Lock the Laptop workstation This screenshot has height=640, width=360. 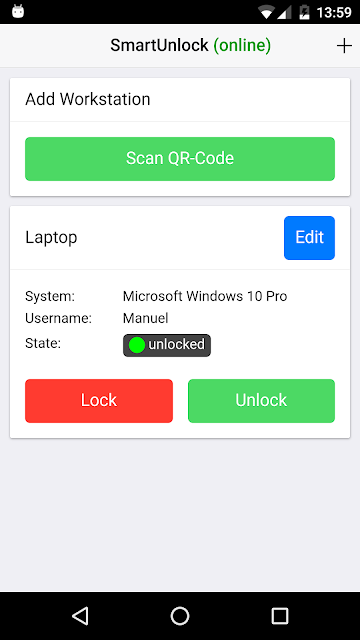[99, 401]
